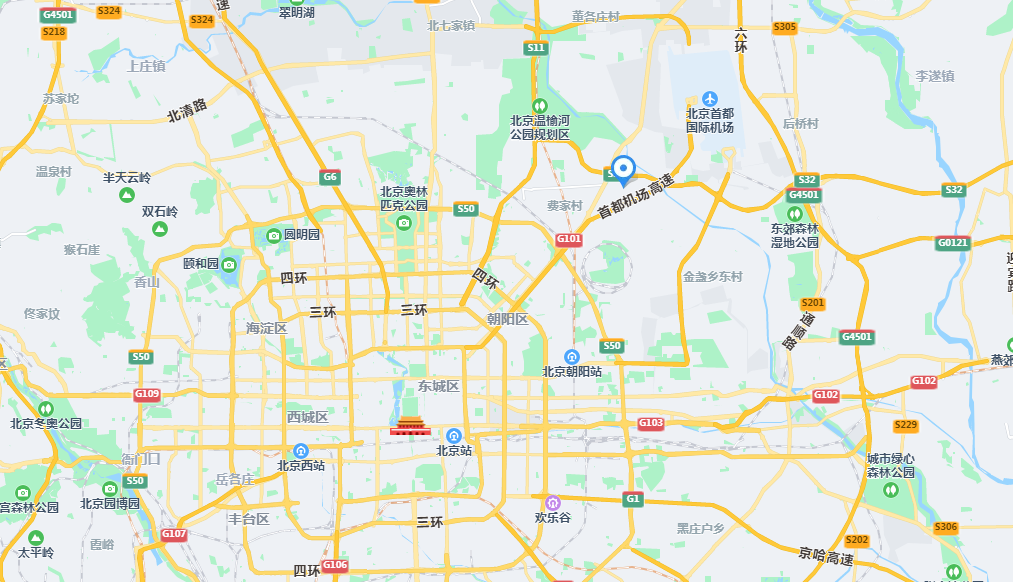Select the Tiananmen landmark icon
The width and height of the screenshot is (1013, 582).
pyautogui.click(x=410, y=425)
